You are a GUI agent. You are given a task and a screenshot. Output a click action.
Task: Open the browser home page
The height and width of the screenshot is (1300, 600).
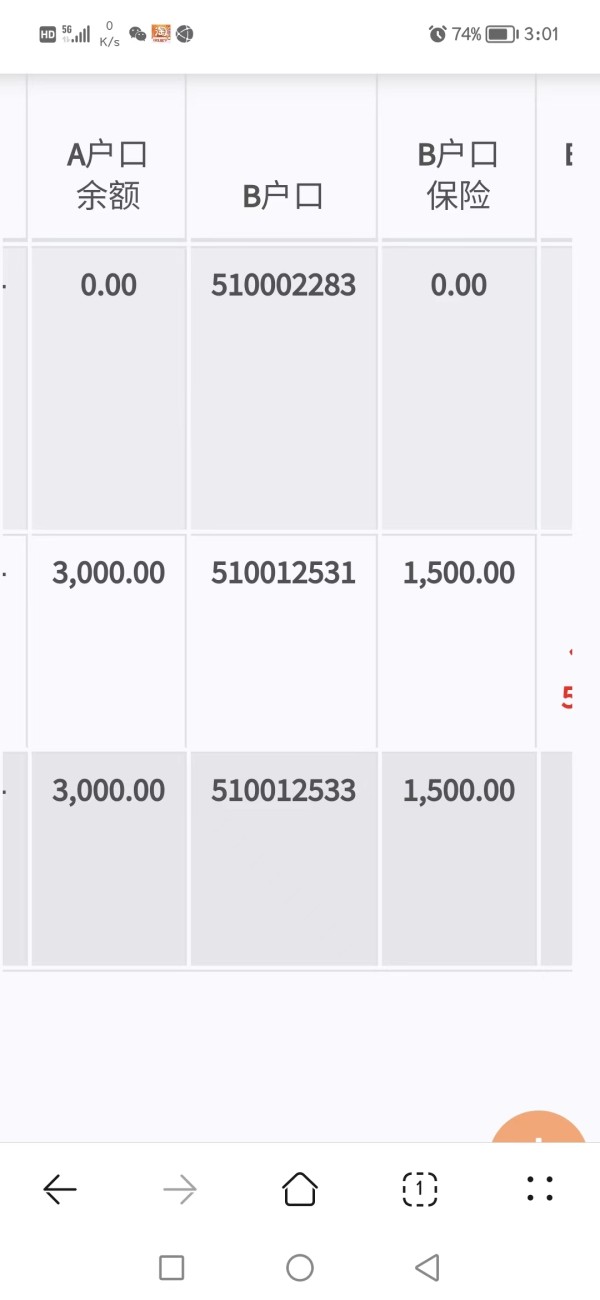point(300,1188)
